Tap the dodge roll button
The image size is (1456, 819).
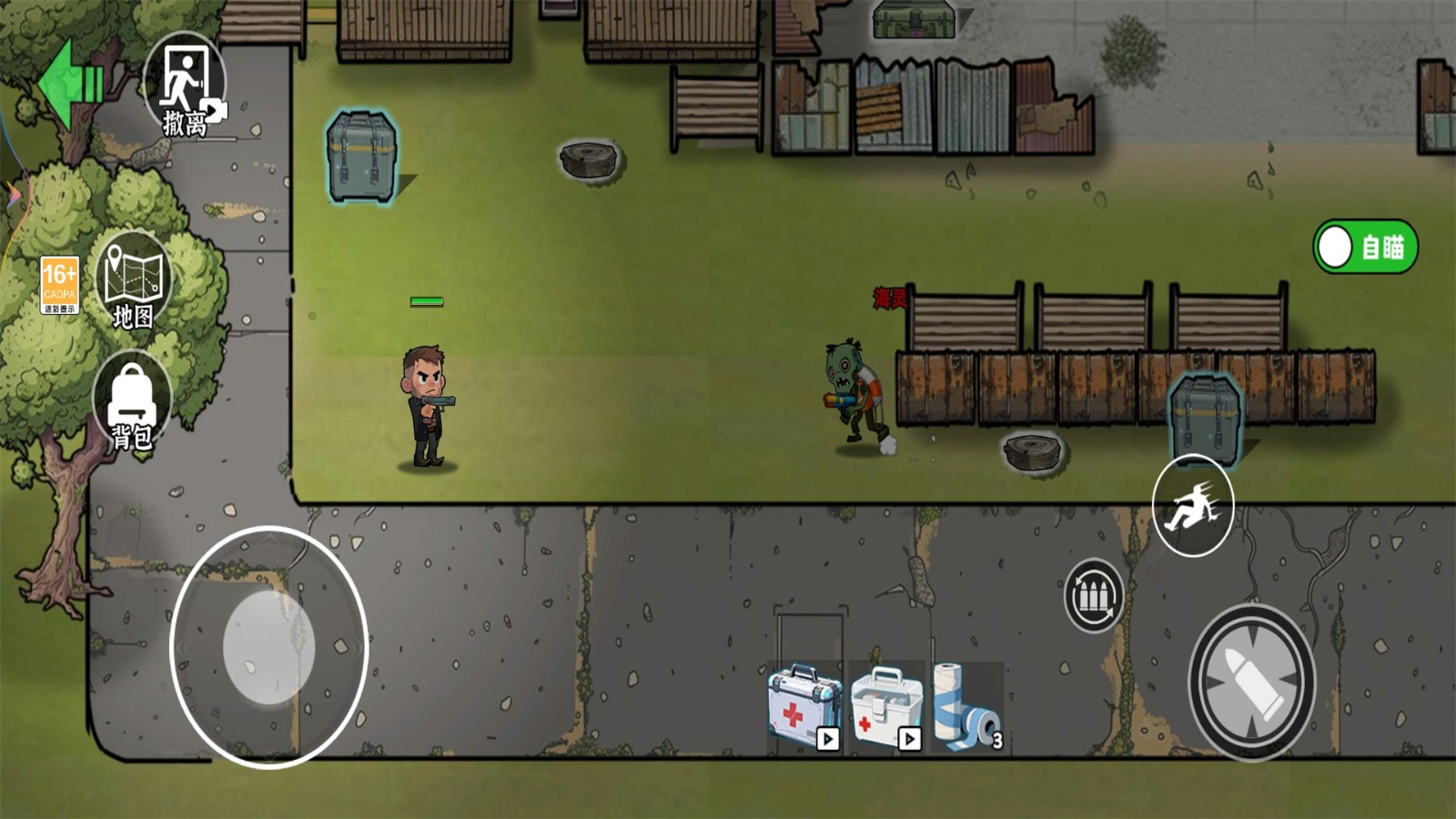coord(1193,506)
